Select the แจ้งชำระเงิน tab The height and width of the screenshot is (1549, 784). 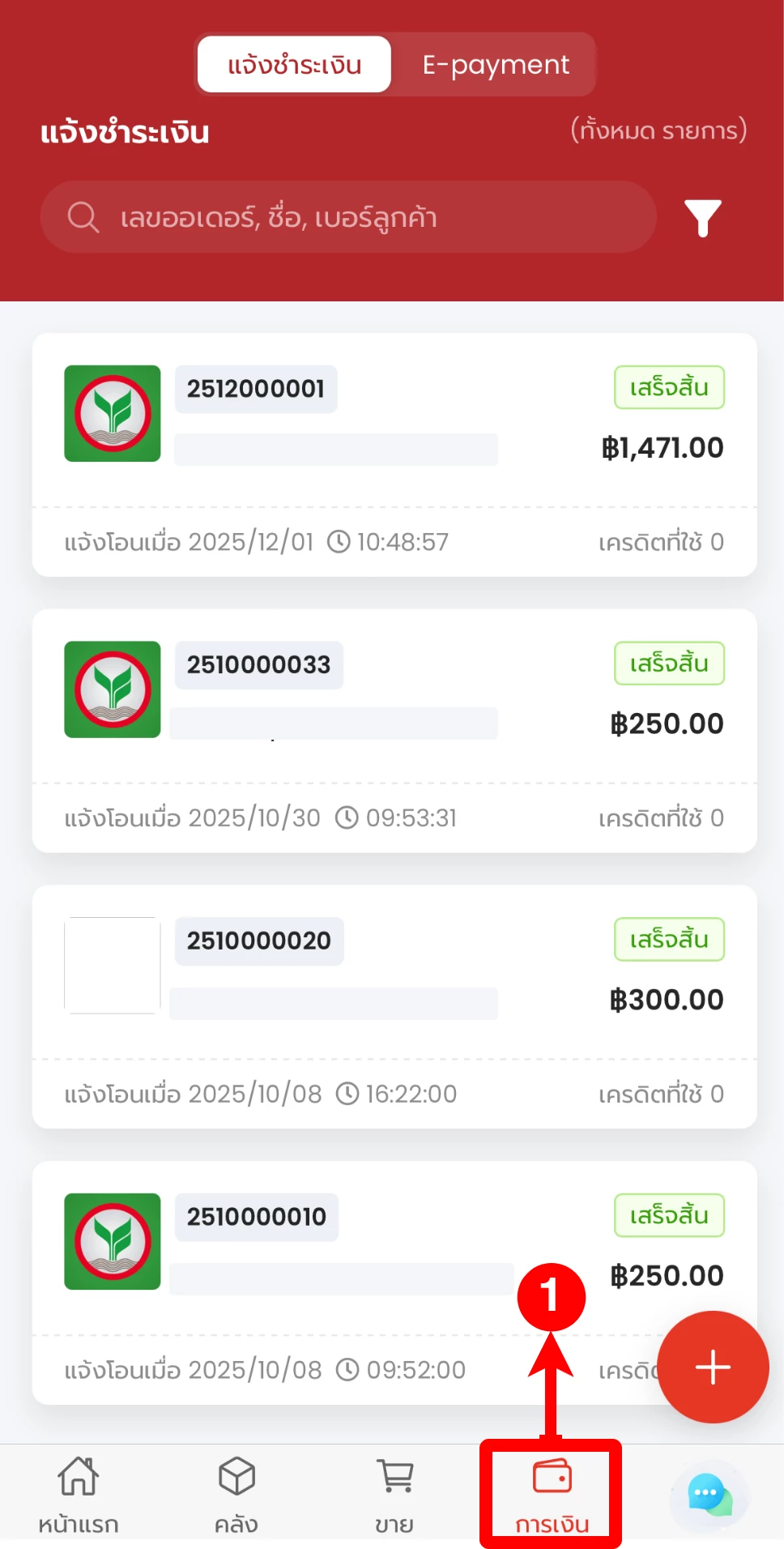pyautogui.click(x=294, y=65)
